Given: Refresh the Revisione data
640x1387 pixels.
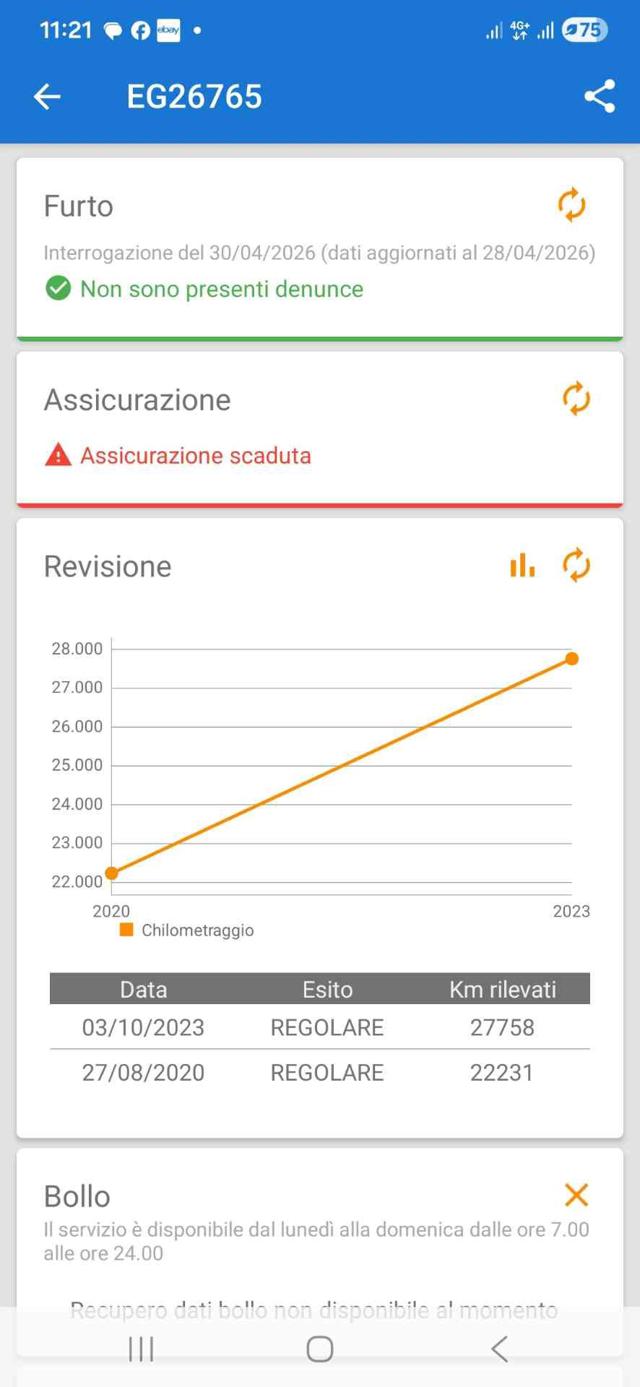Looking at the screenshot, I should point(576,566).
